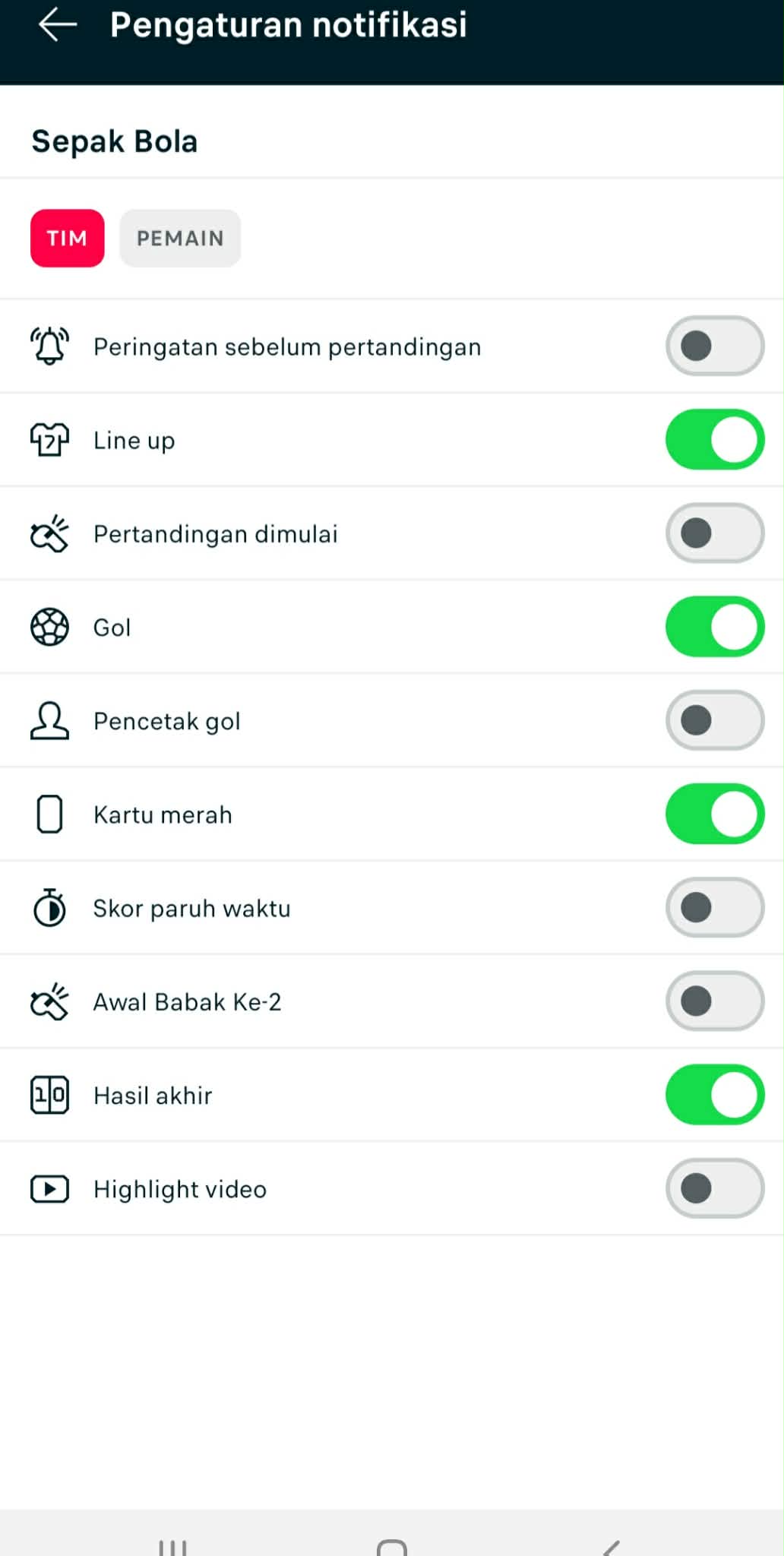
Task: Click the whistle icon beside Awal Babak Ke-2
Action: click(50, 1001)
